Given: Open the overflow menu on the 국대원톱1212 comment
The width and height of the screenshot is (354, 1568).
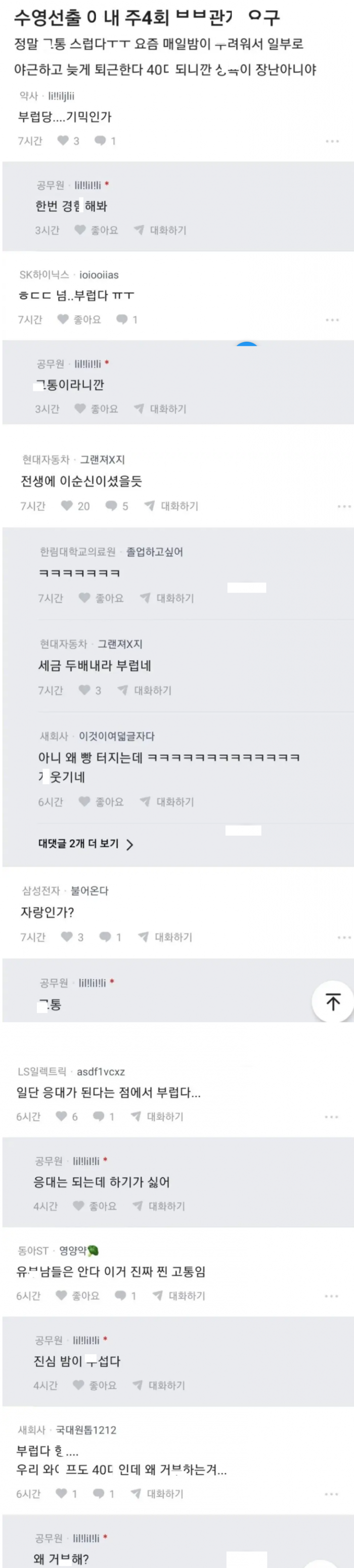Looking at the screenshot, I should tap(331, 1494).
